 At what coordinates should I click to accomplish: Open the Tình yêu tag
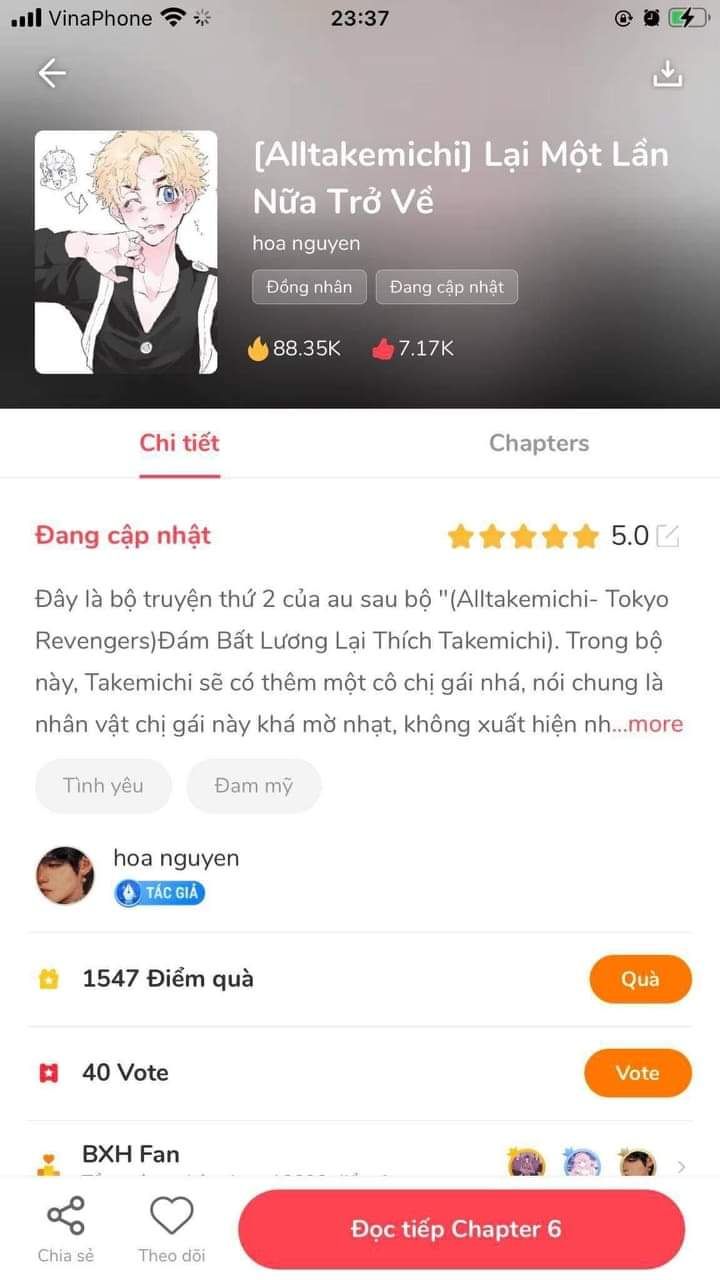[103, 786]
